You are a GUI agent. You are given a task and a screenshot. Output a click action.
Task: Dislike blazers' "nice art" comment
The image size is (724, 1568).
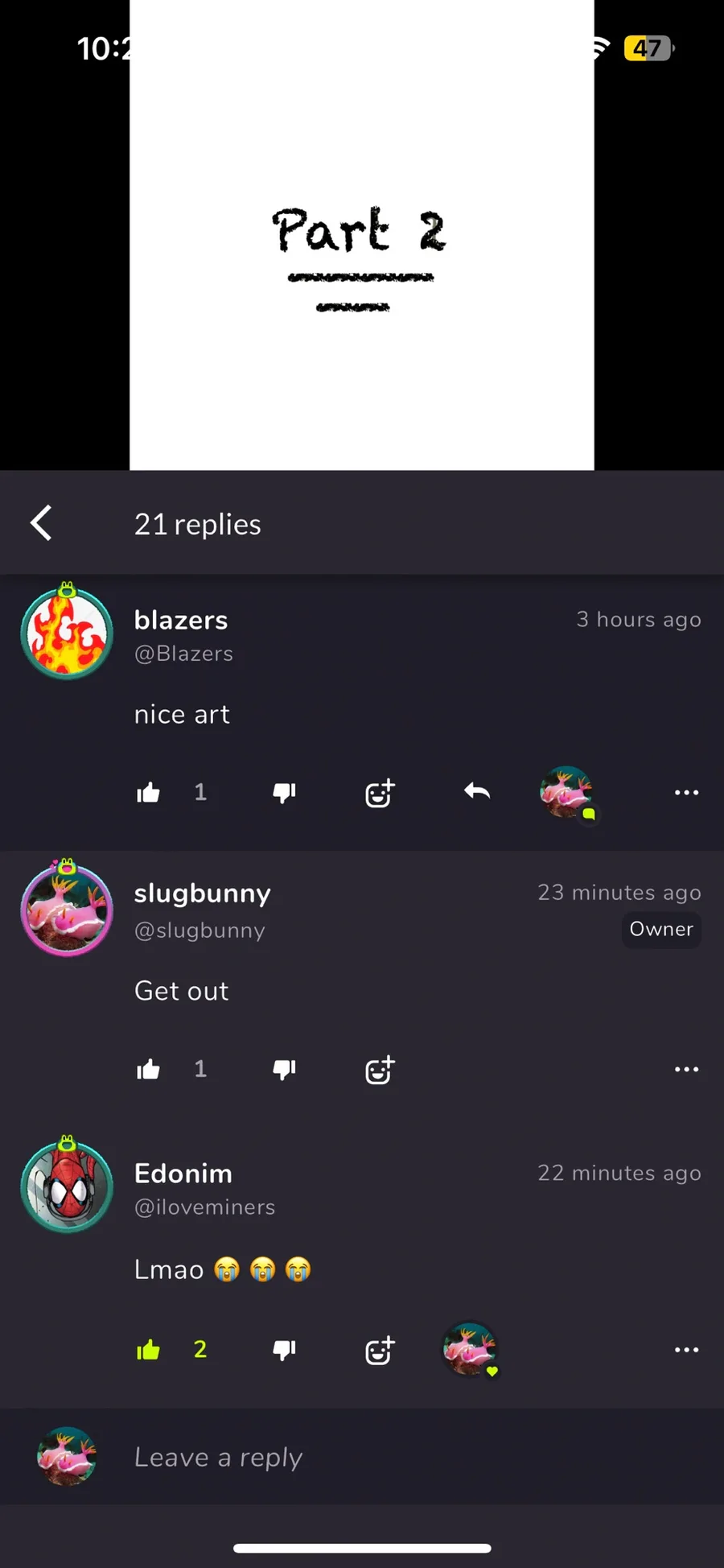[284, 793]
